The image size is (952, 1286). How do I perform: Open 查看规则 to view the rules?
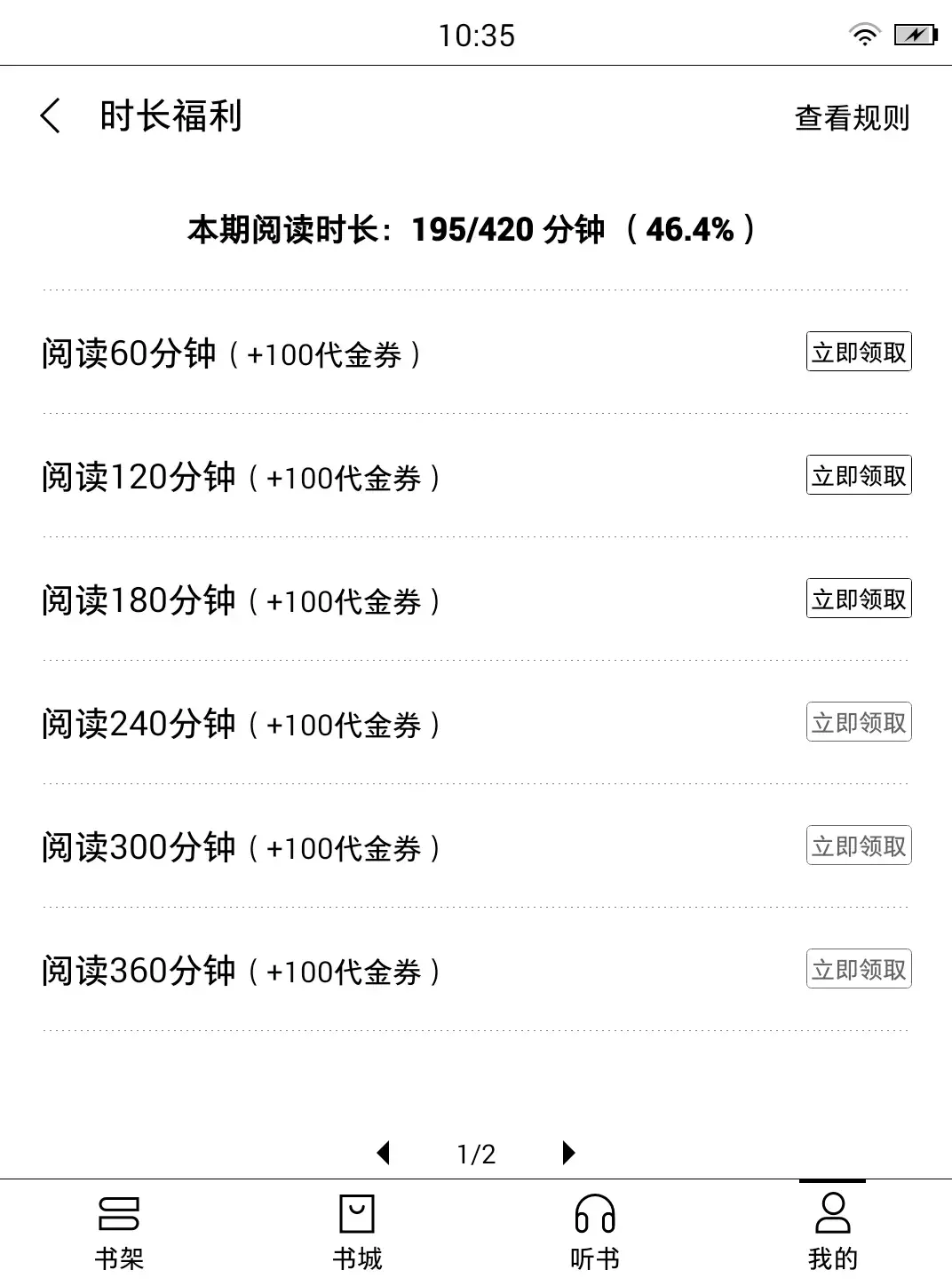[851, 117]
